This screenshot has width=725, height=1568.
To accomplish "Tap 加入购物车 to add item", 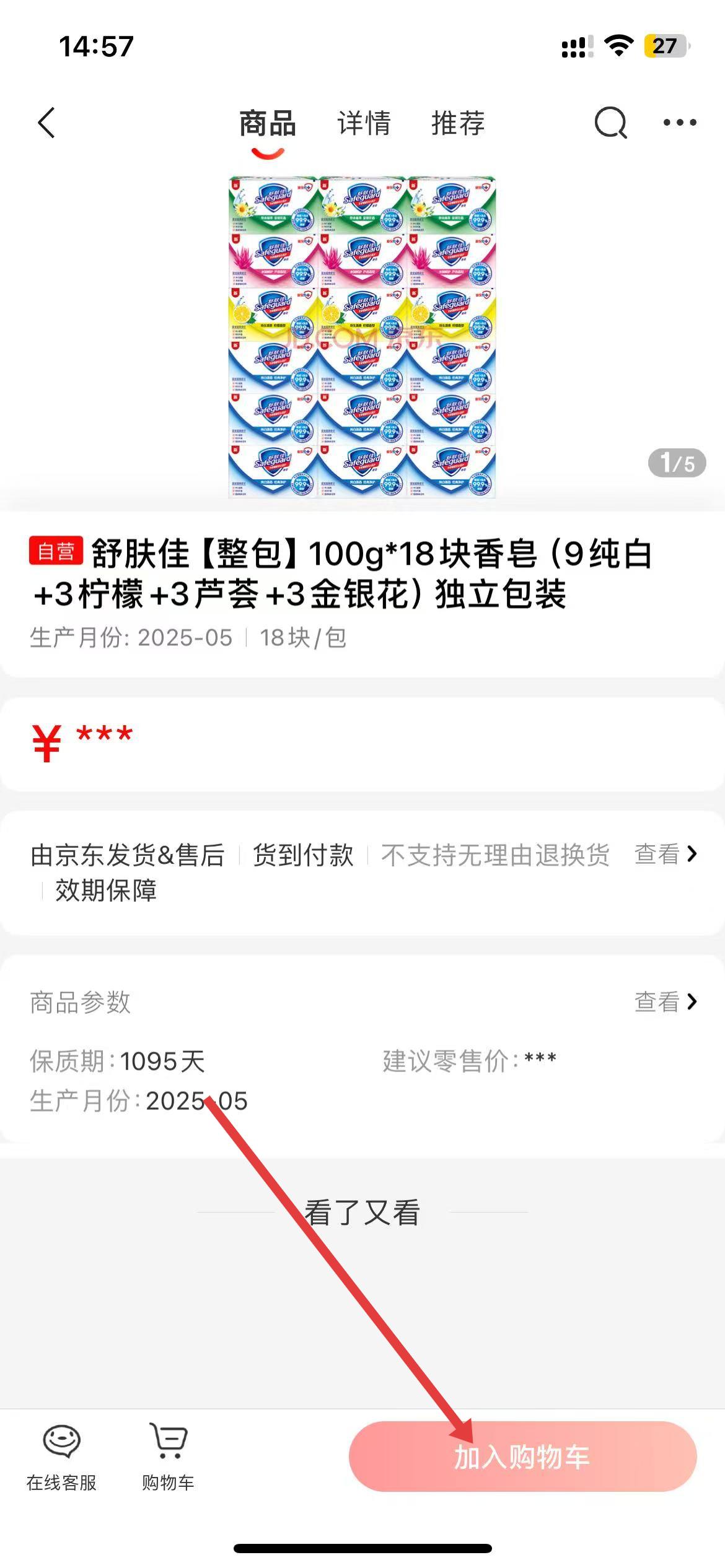I will [x=522, y=1457].
